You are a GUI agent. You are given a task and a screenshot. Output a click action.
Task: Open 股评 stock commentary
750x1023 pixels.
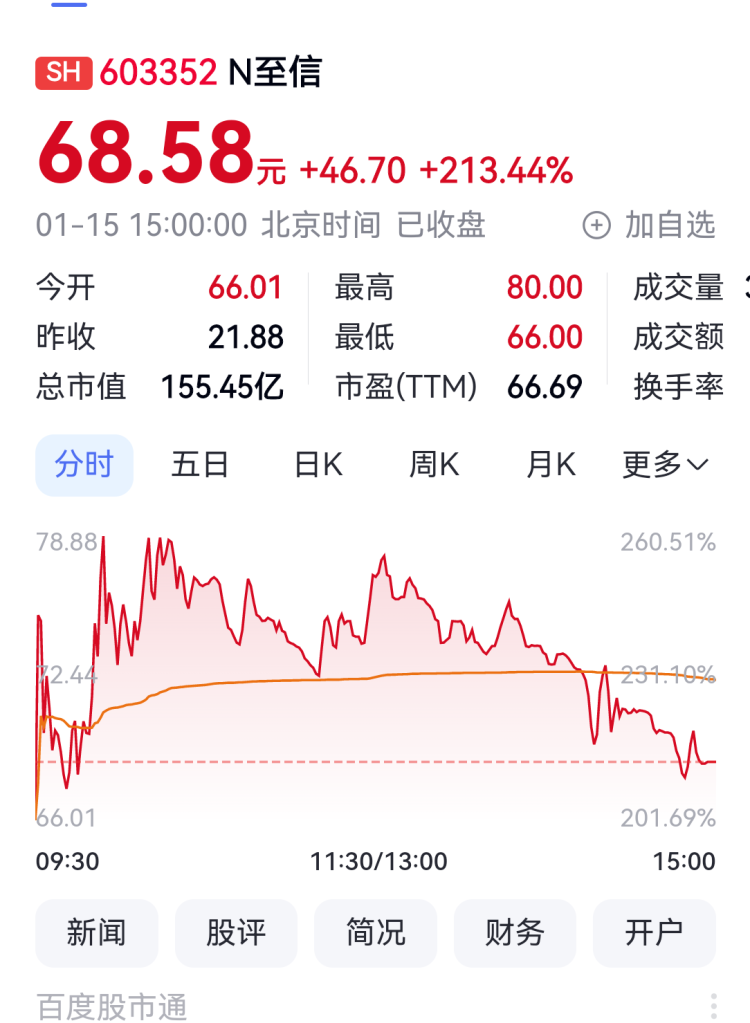236,933
